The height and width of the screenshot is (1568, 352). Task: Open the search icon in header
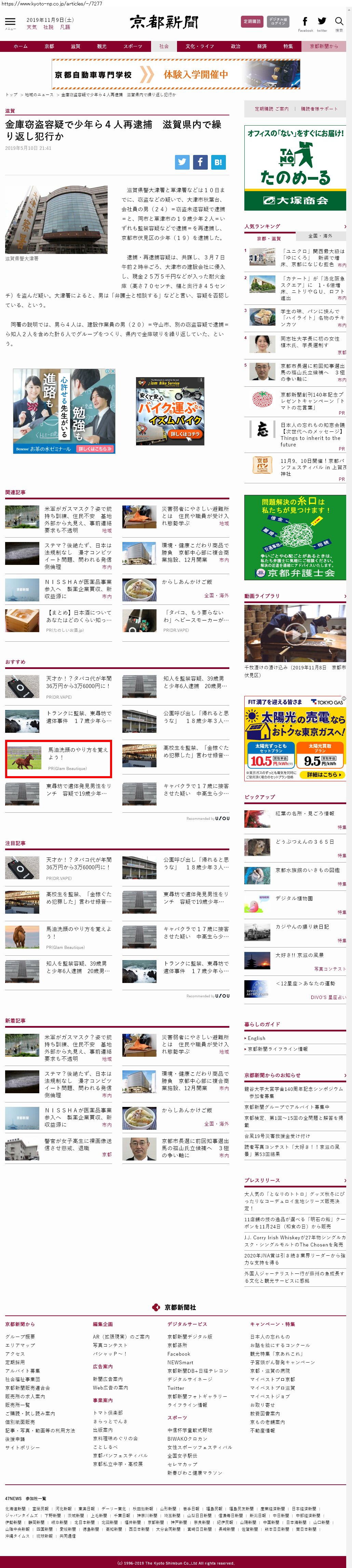(339, 23)
